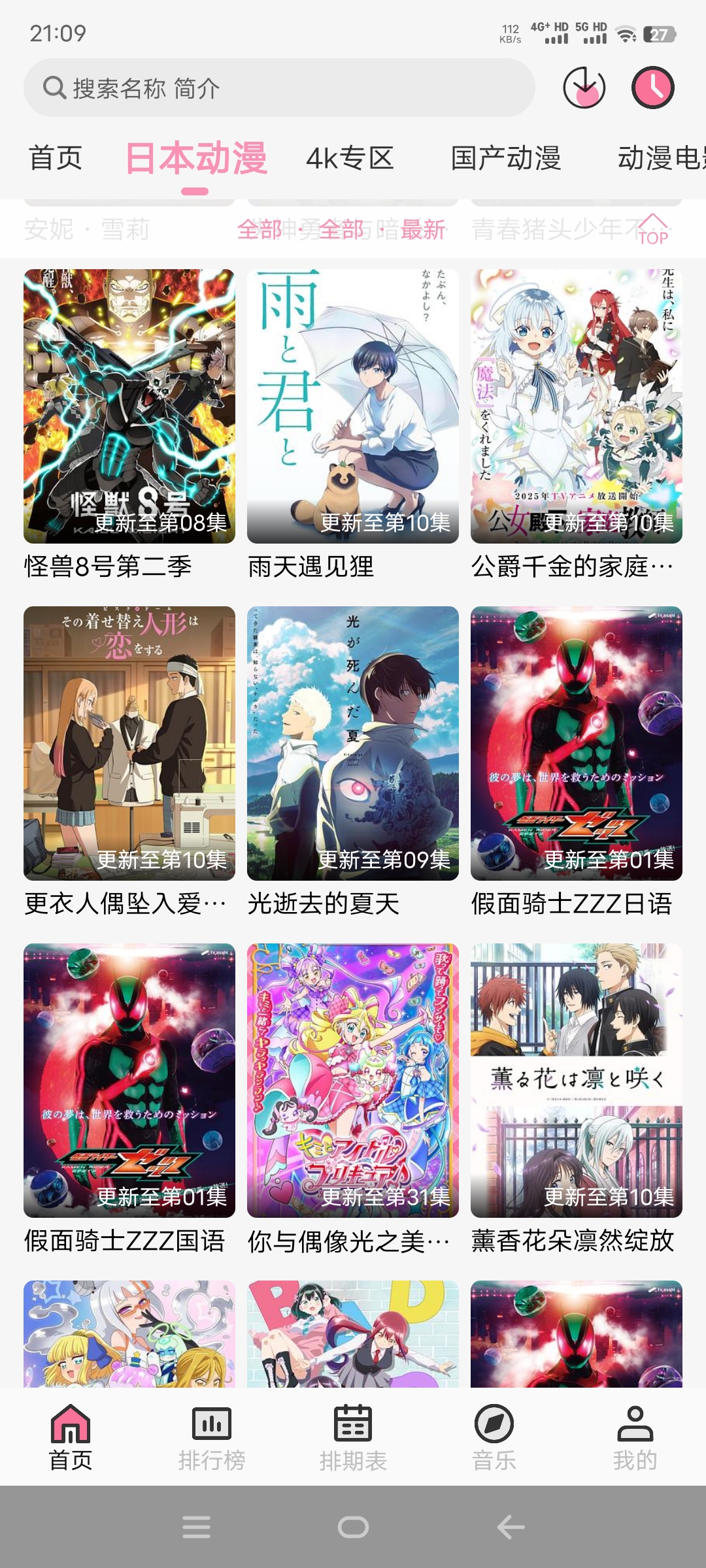Open the download manager icon
Image resolution: width=706 pixels, height=1568 pixels.
(586, 89)
